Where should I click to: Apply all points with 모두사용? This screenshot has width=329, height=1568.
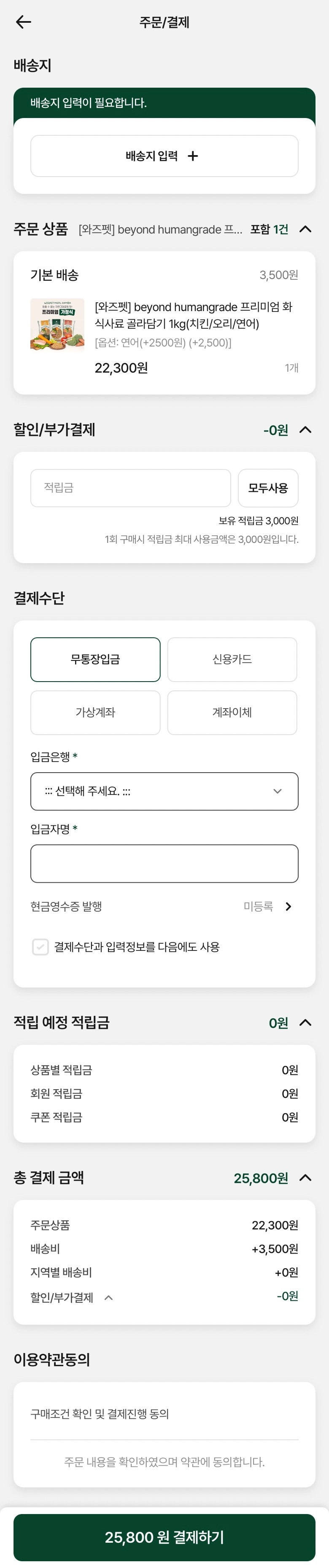(x=267, y=488)
